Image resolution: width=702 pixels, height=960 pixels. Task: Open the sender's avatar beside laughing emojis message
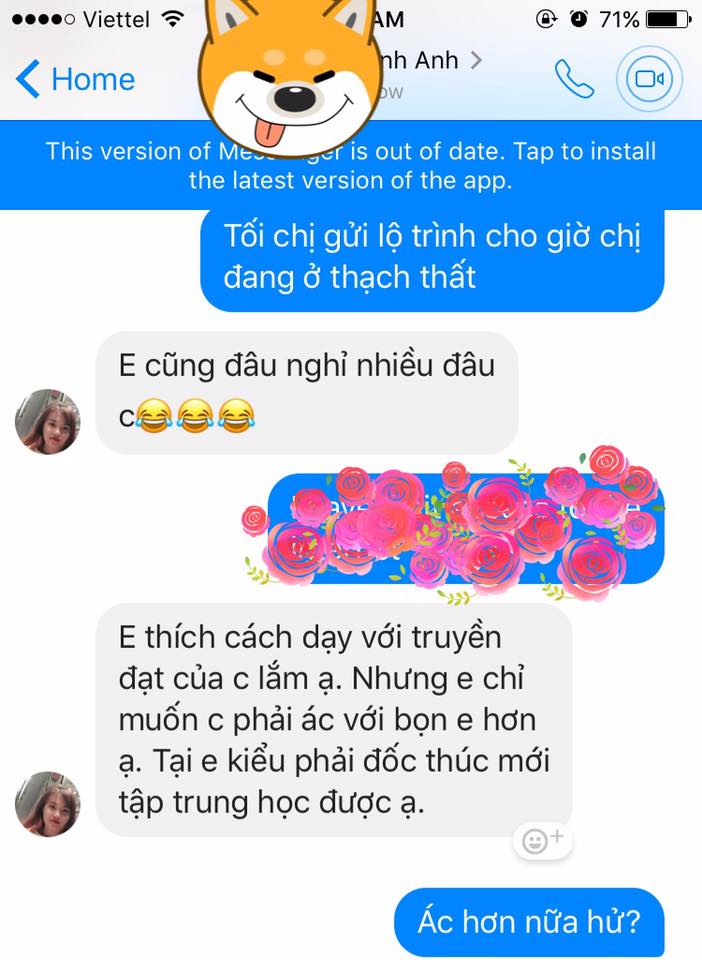pos(47,421)
